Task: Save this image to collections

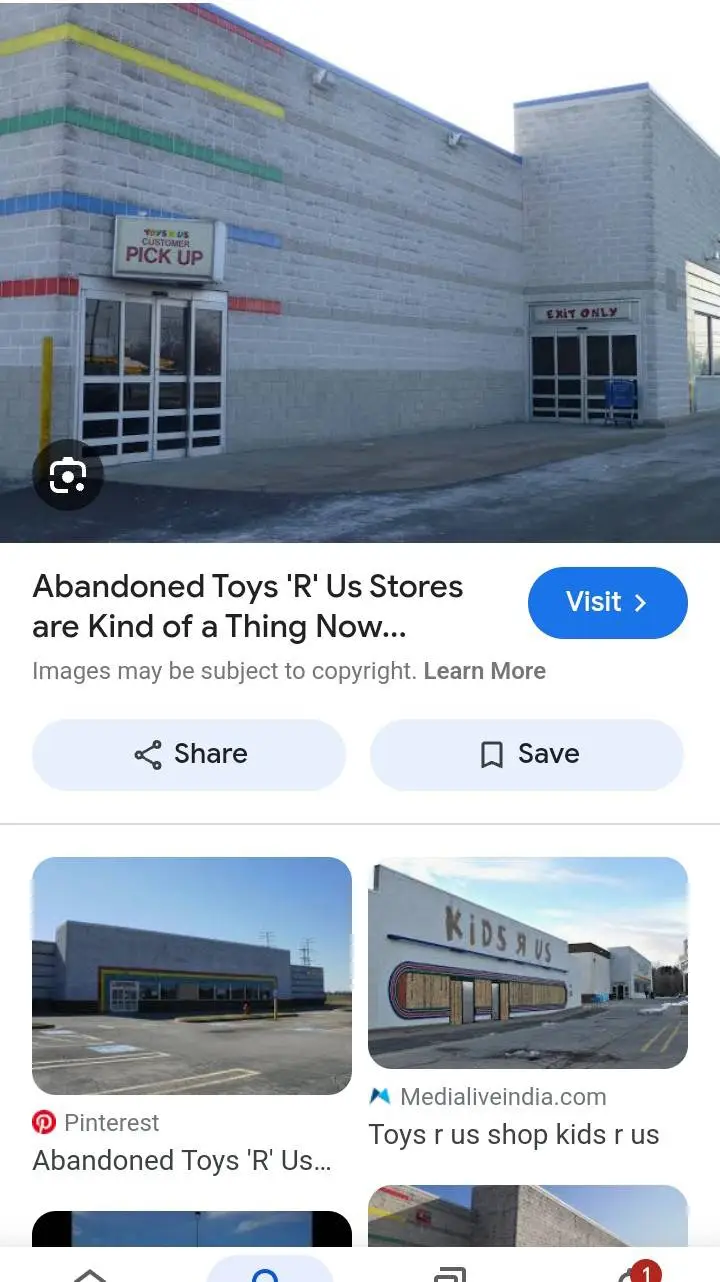Action: coord(527,754)
